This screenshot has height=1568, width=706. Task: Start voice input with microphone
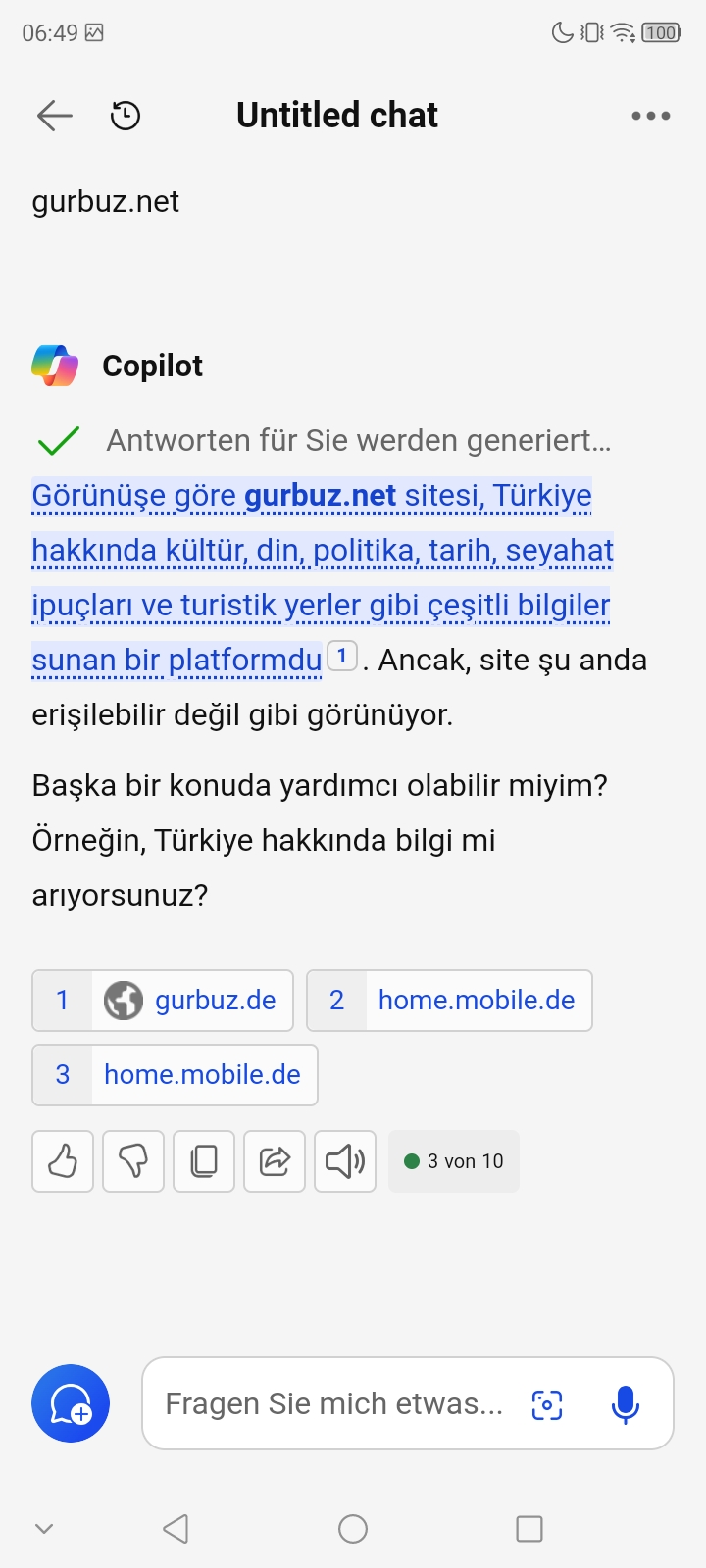(x=626, y=1404)
